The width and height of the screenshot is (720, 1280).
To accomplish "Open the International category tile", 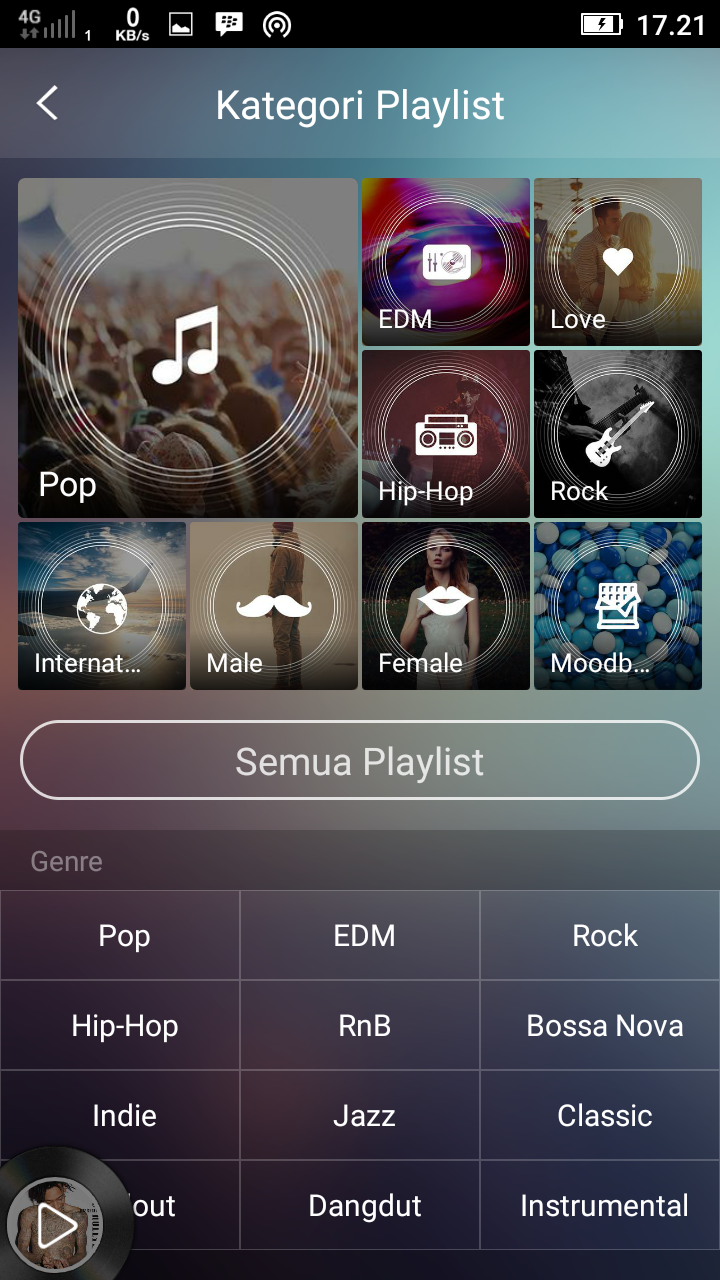I will pos(102,606).
